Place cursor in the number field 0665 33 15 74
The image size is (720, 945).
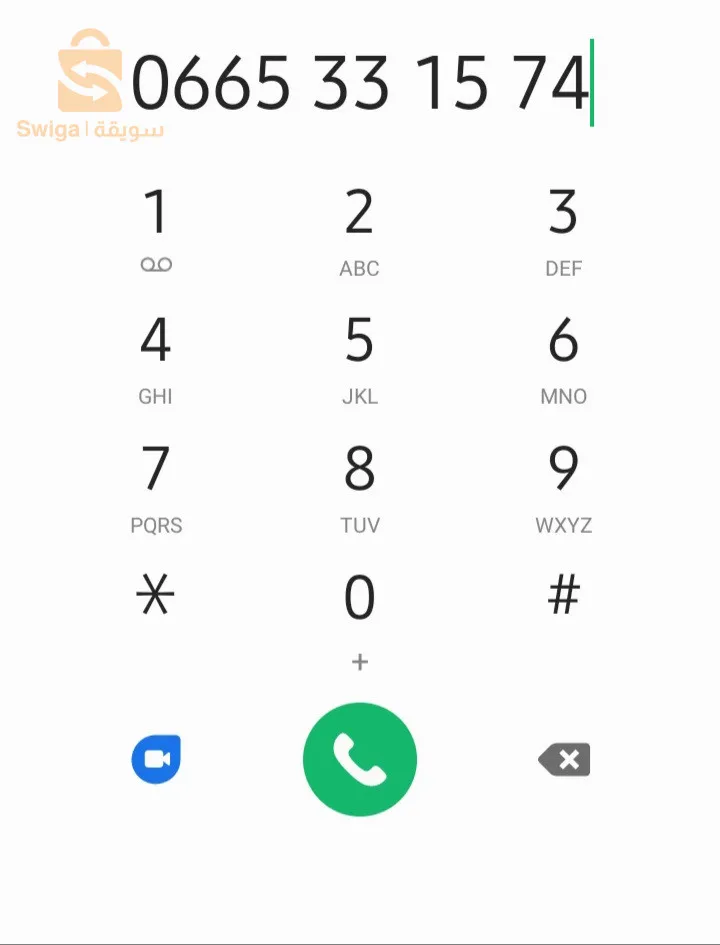(360, 83)
